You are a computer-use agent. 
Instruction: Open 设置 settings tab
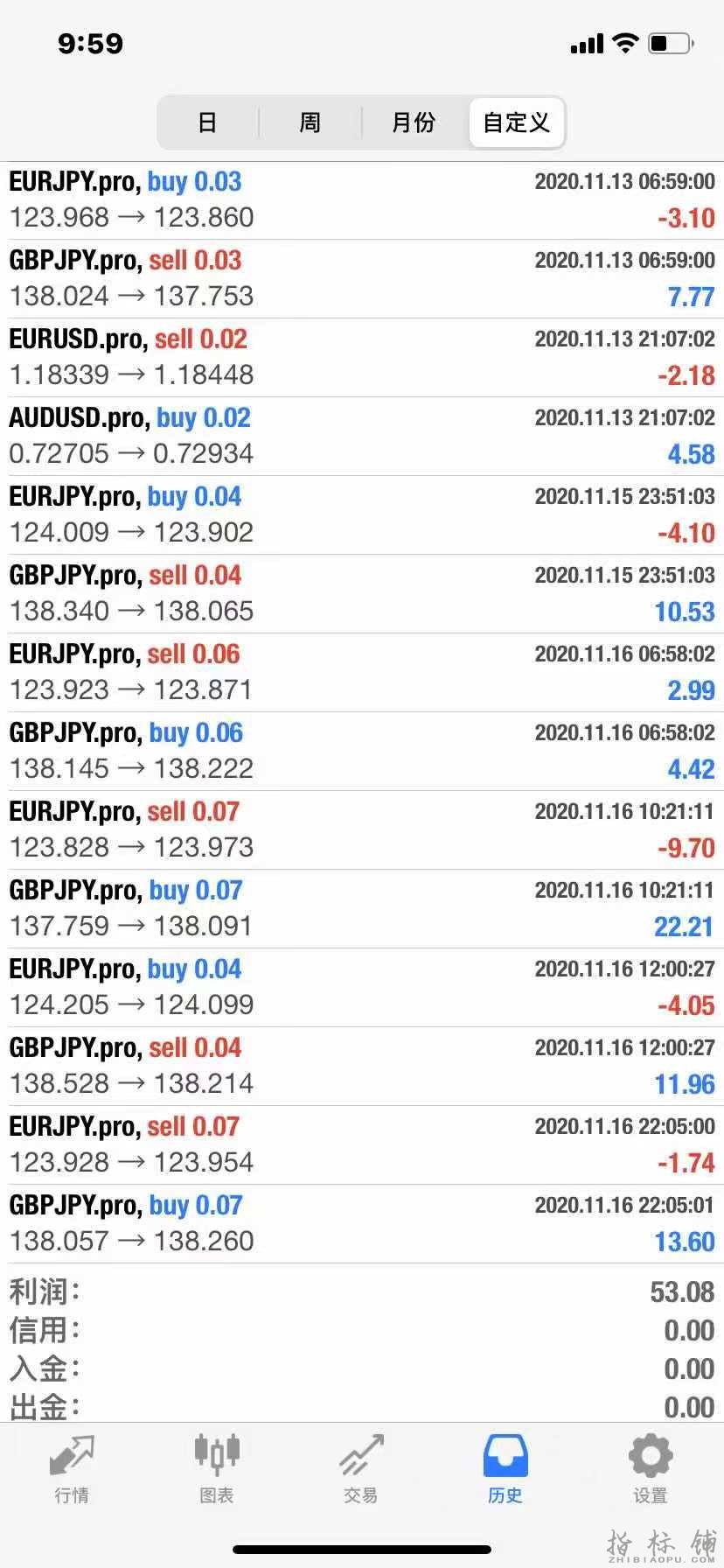tap(650, 1469)
